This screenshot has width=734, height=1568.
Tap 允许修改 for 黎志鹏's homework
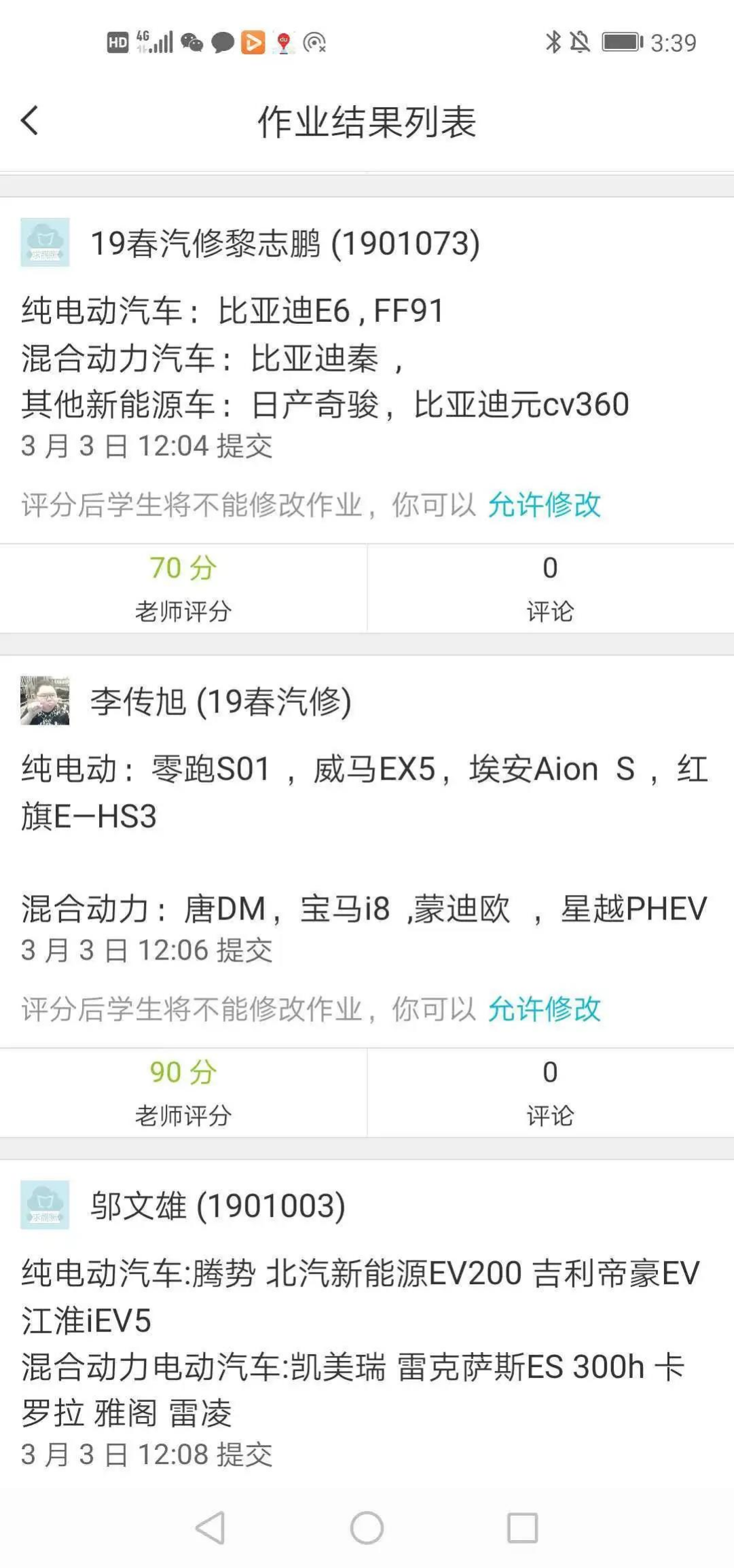[x=544, y=505]
